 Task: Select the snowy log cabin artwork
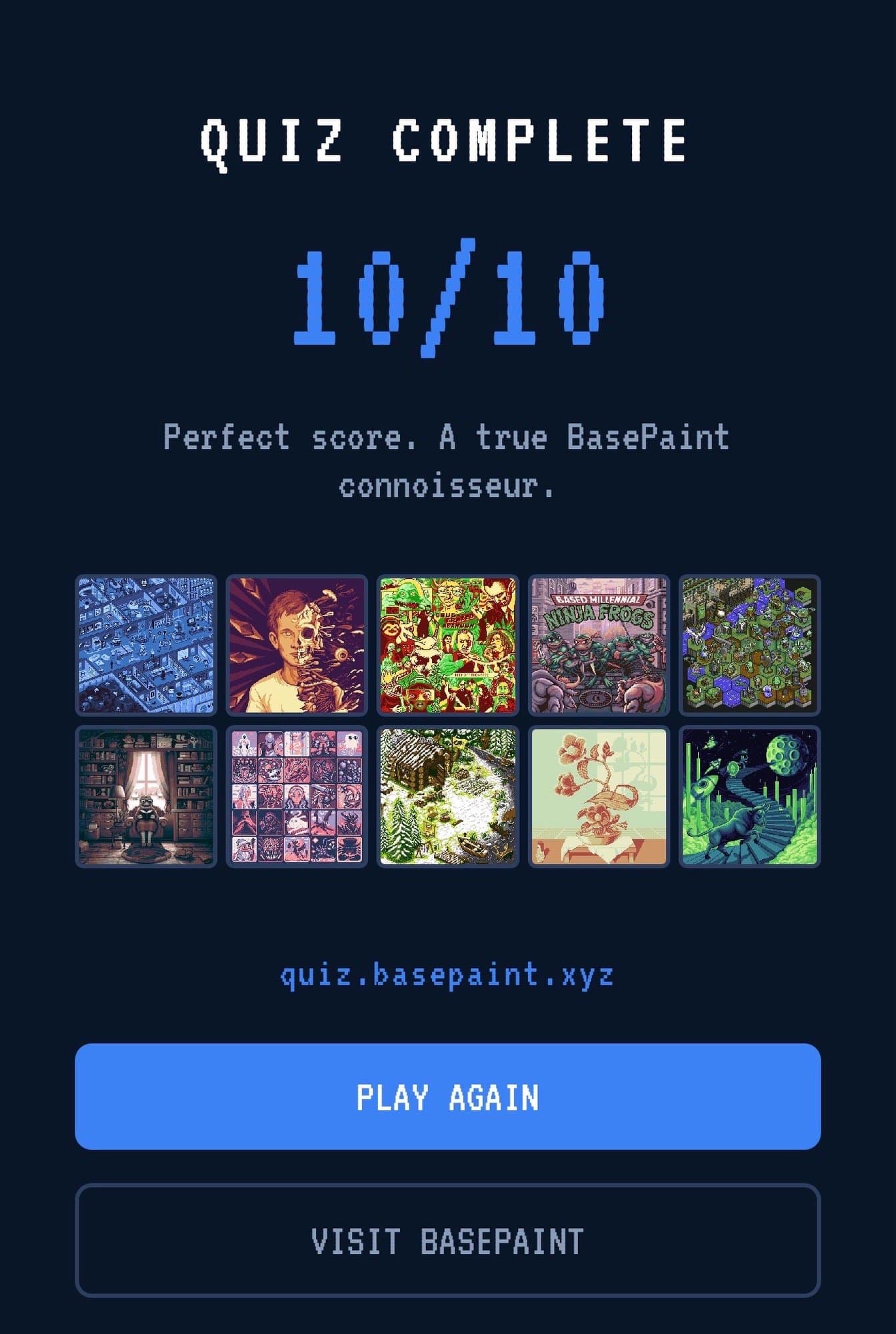tap(447, 796)
